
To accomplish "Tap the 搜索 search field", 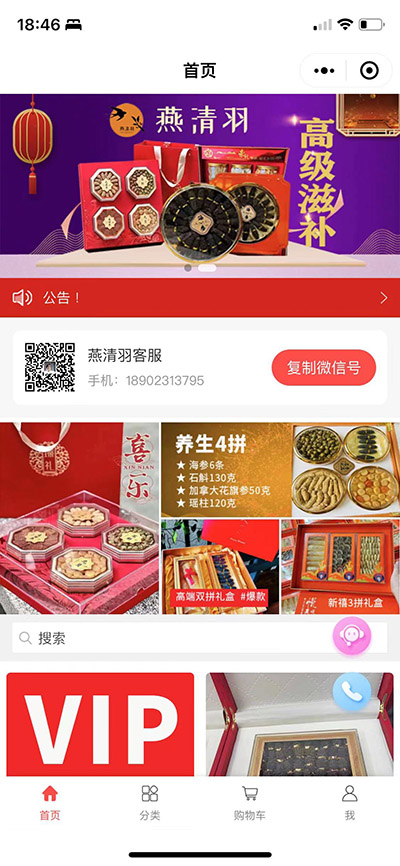I will (x=200, y=638).
